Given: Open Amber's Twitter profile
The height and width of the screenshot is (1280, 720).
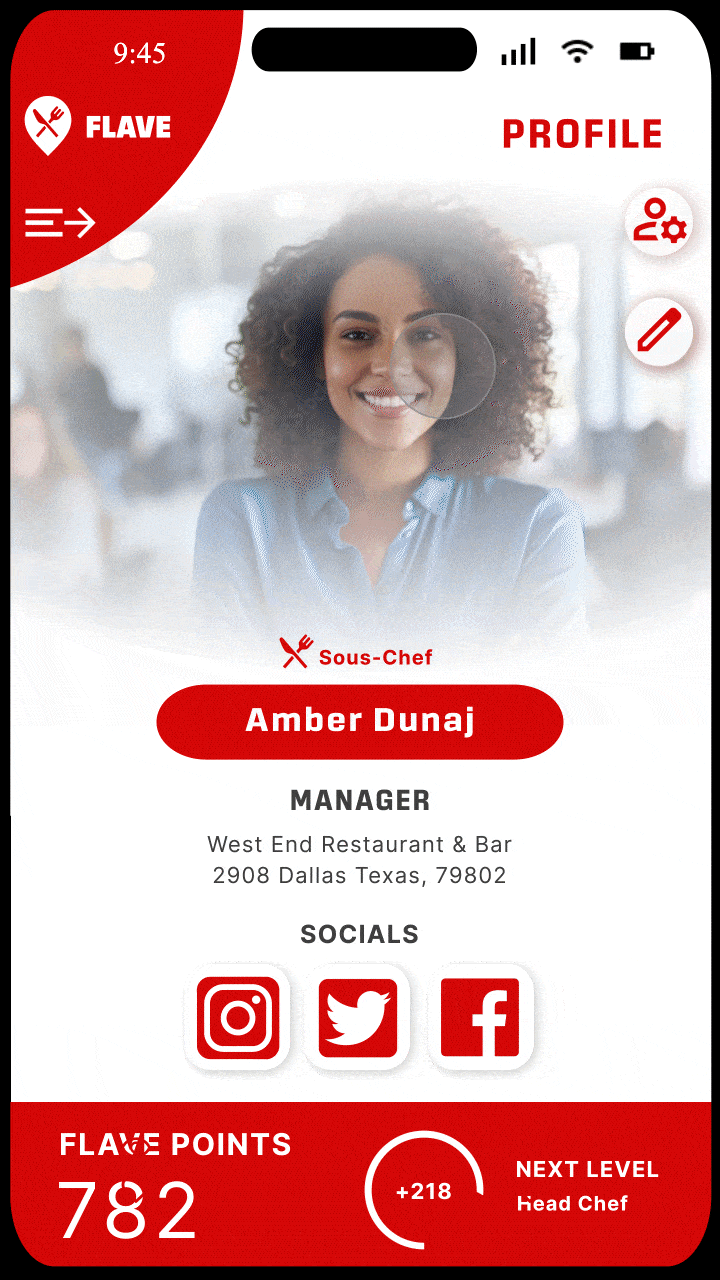Looking at the screenshot, I should pyautogui.click(x=358, y=1018).
